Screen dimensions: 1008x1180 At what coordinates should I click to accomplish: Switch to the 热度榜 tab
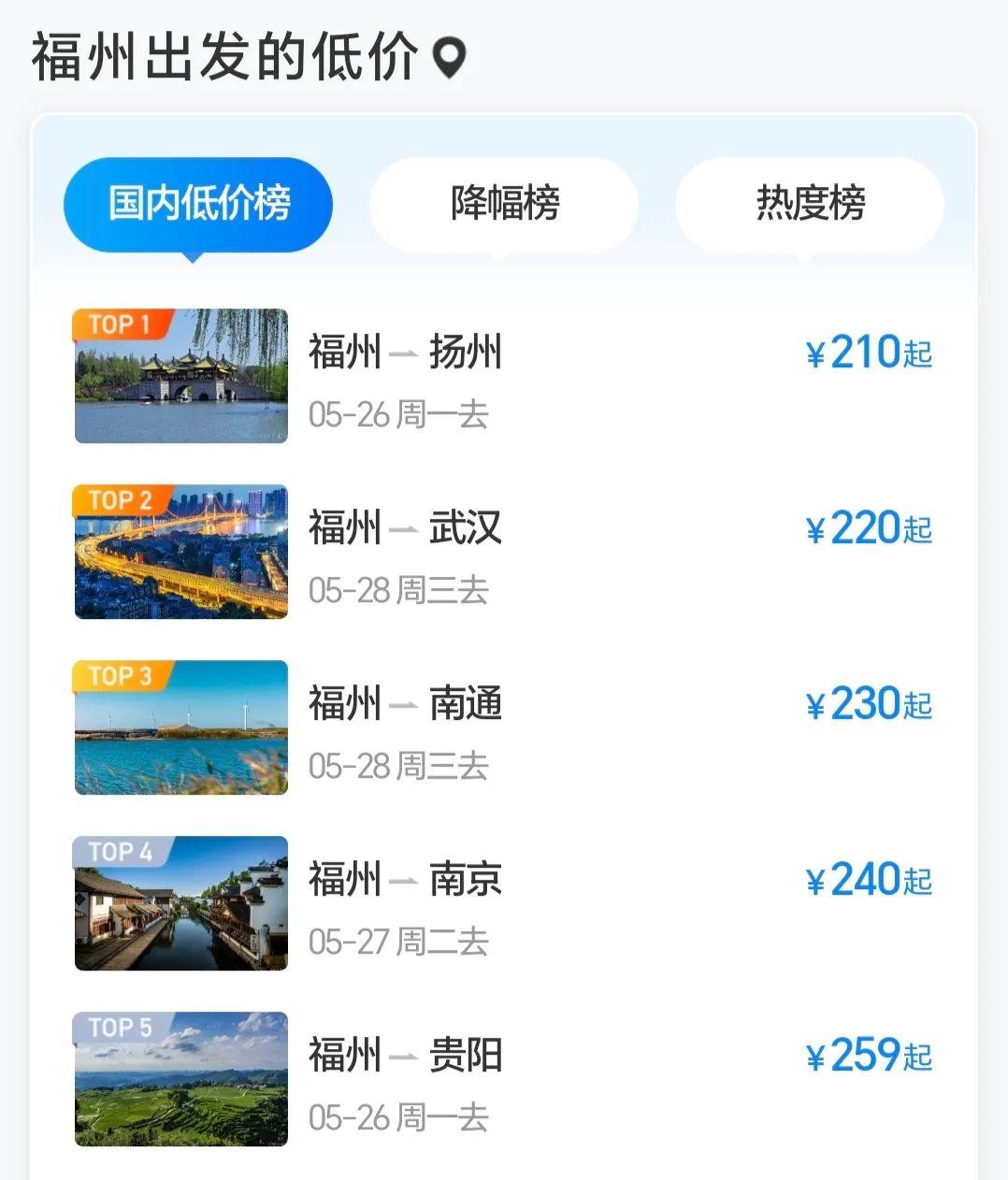tap(810, 204)
